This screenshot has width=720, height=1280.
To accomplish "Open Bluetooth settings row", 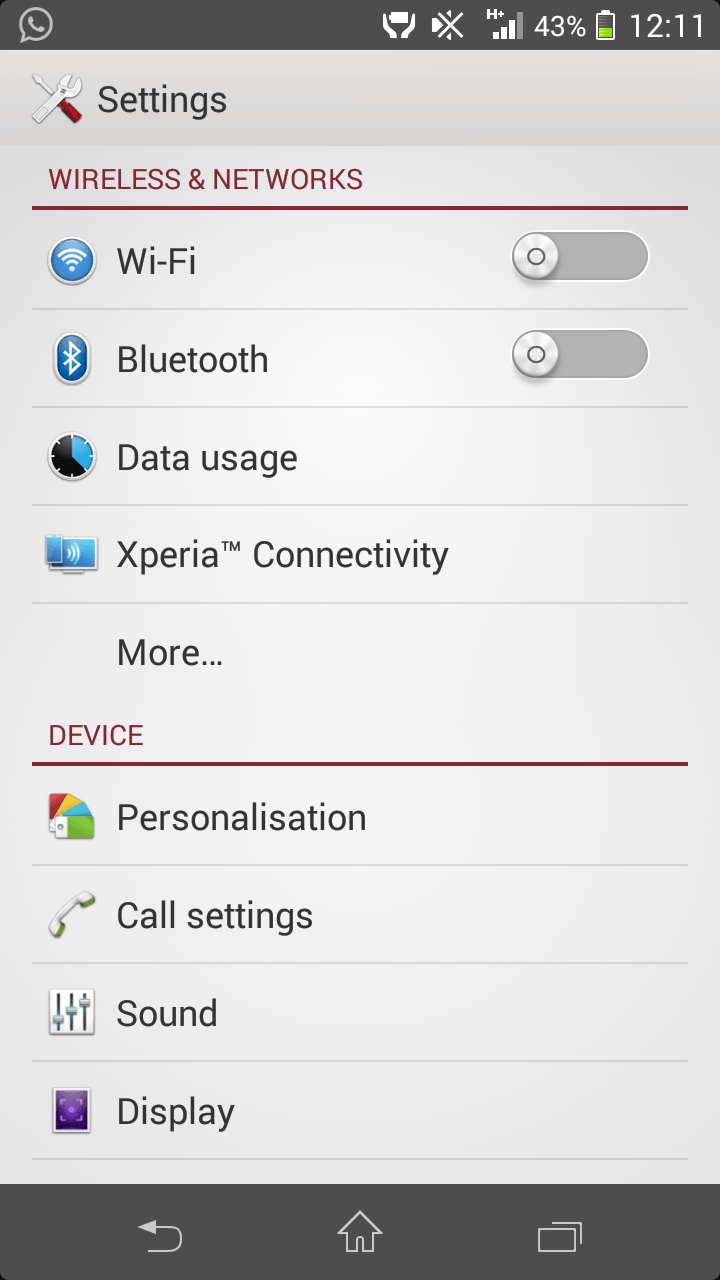I will pyautogui.click(x=360, y=359).
